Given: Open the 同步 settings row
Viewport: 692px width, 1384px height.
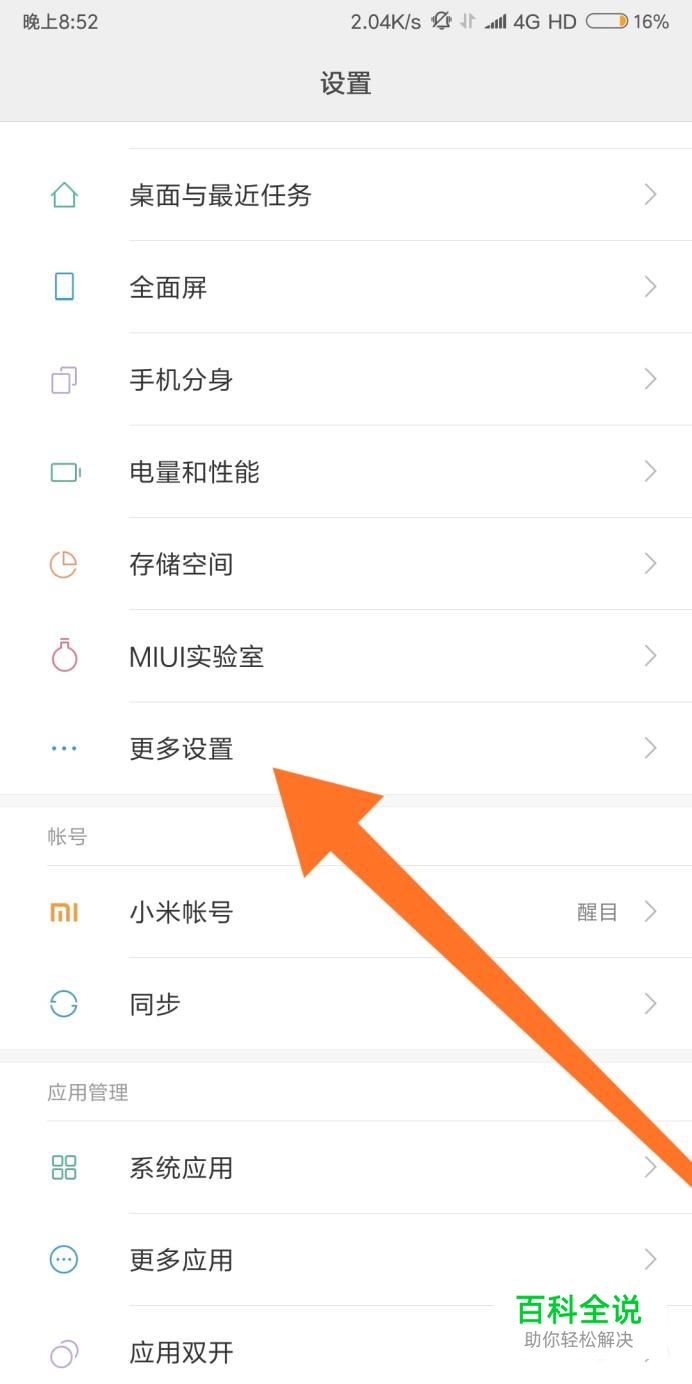Looking at the screenshot, I should click(155, 1004).
